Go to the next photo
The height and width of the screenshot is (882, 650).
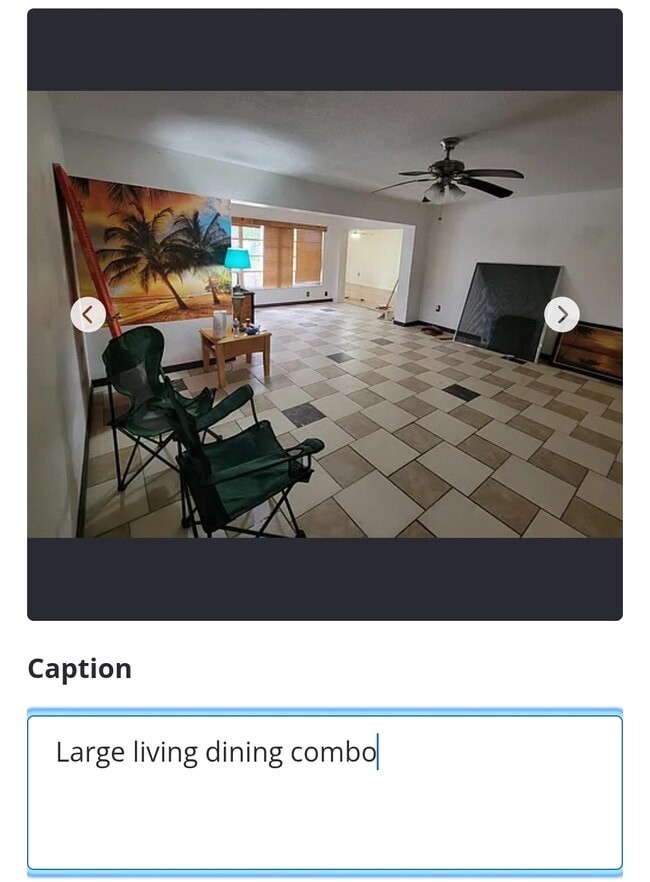pos(561,315)
